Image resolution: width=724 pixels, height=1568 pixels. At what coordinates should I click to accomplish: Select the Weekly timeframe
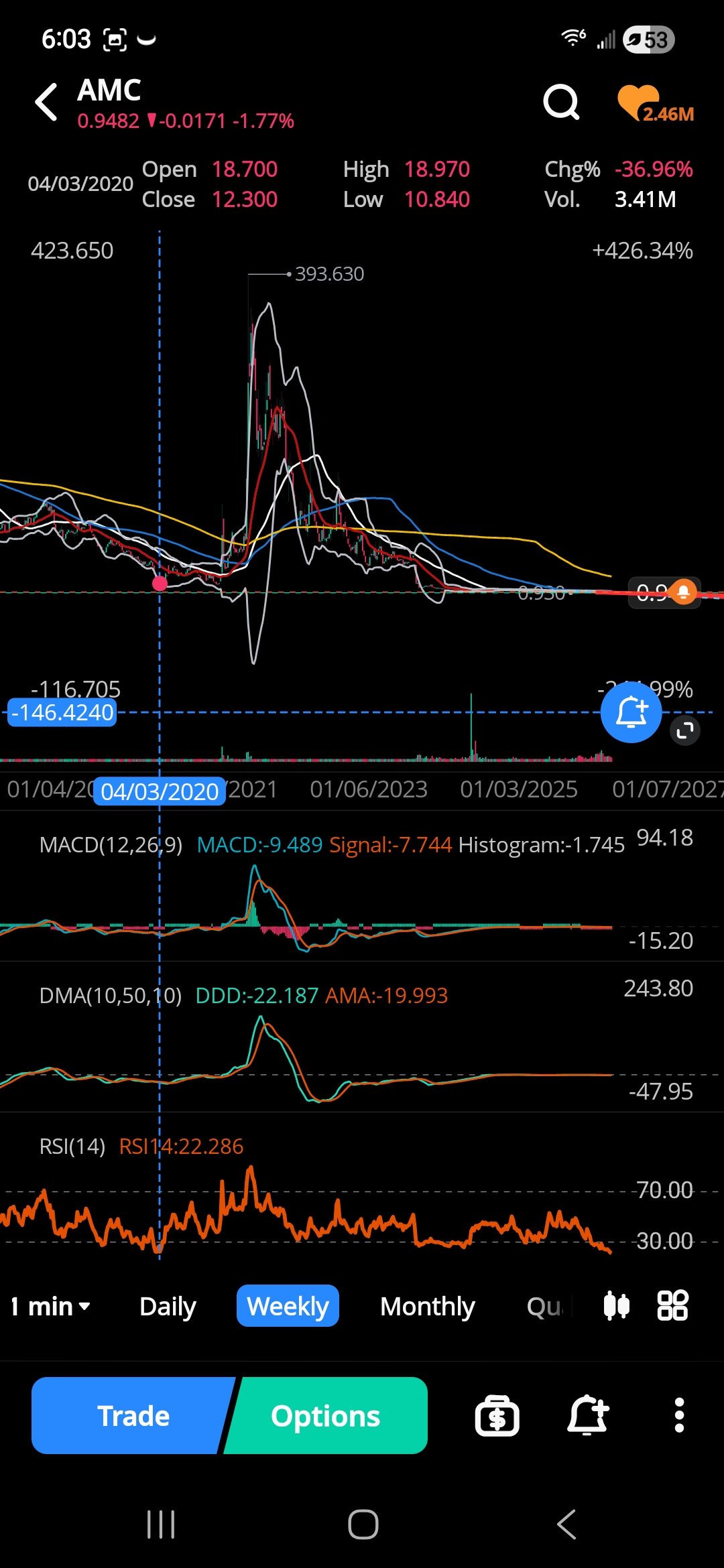coord(288,1306)
